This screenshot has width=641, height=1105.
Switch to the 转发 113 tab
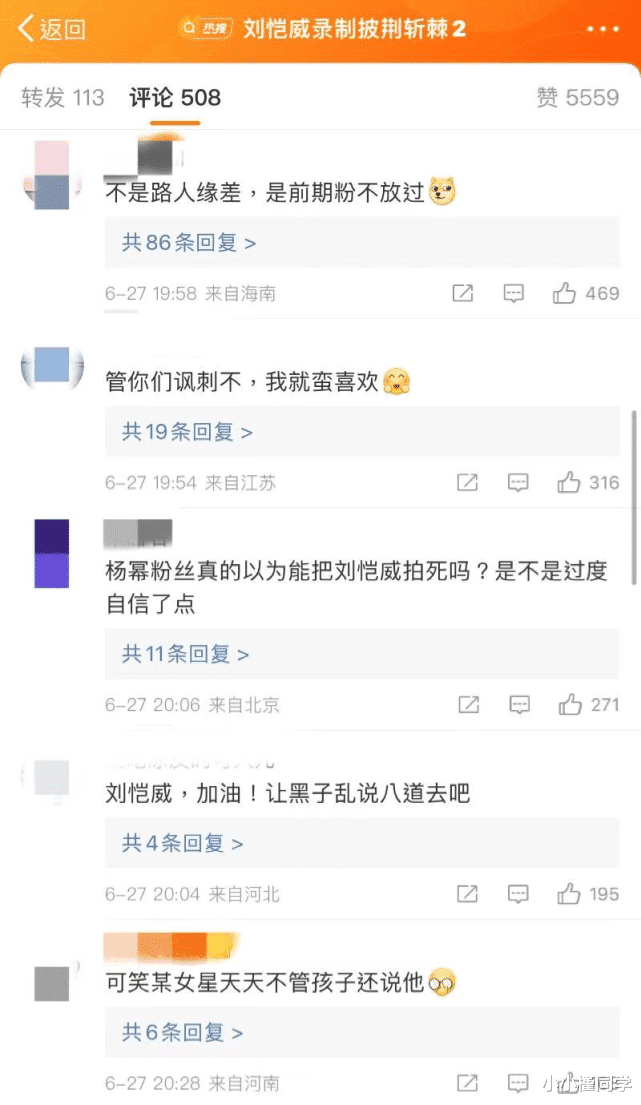tap(62, 97)
